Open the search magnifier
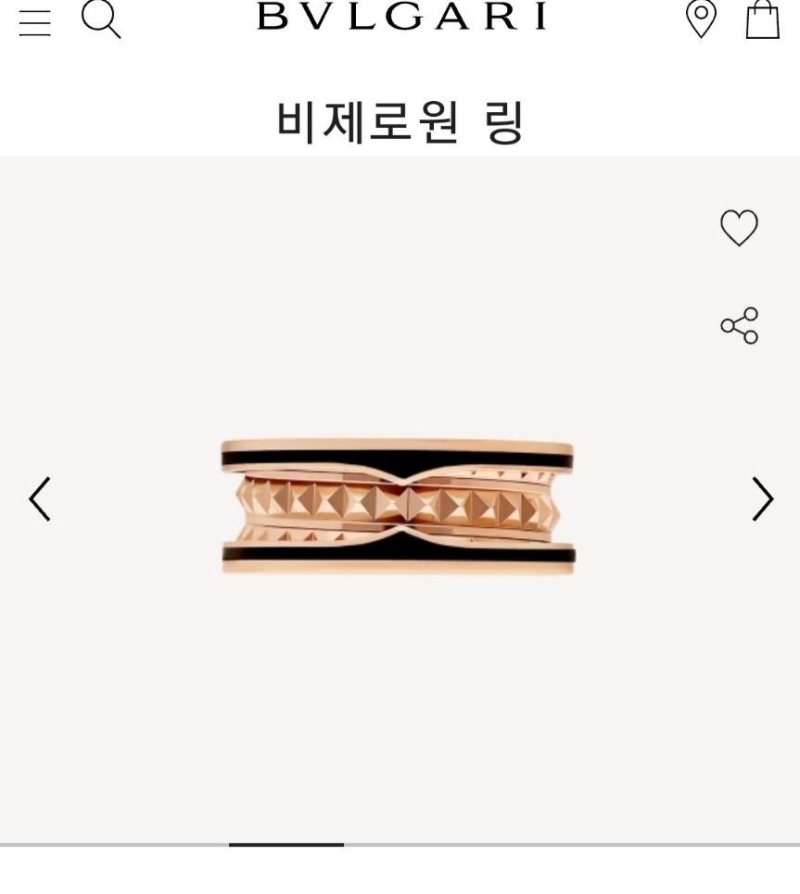The height and width of the screenshot is (894, 800). pyautogui.click(x=100, y=19)
